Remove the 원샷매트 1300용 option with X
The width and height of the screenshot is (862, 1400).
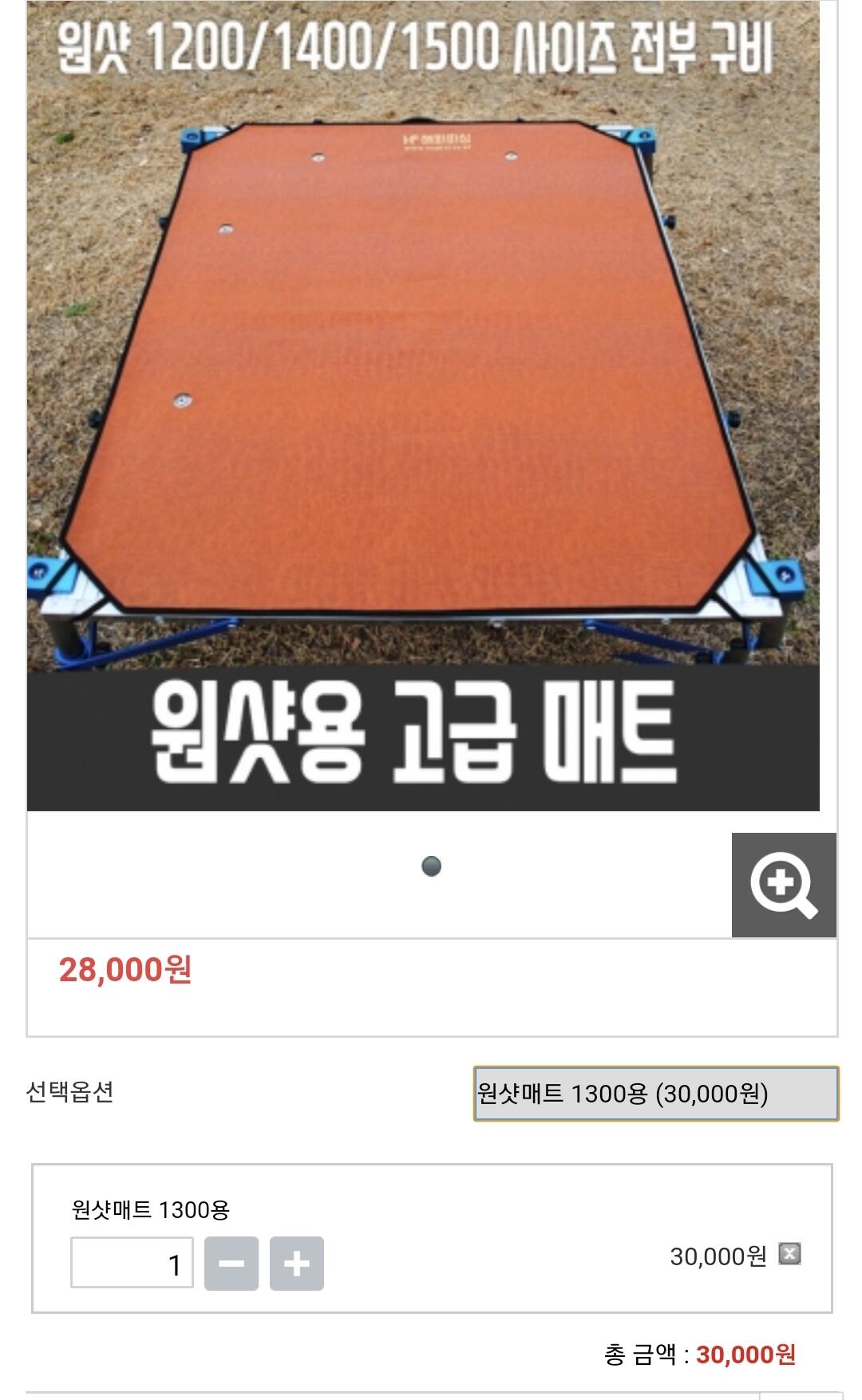(789, 1254)
